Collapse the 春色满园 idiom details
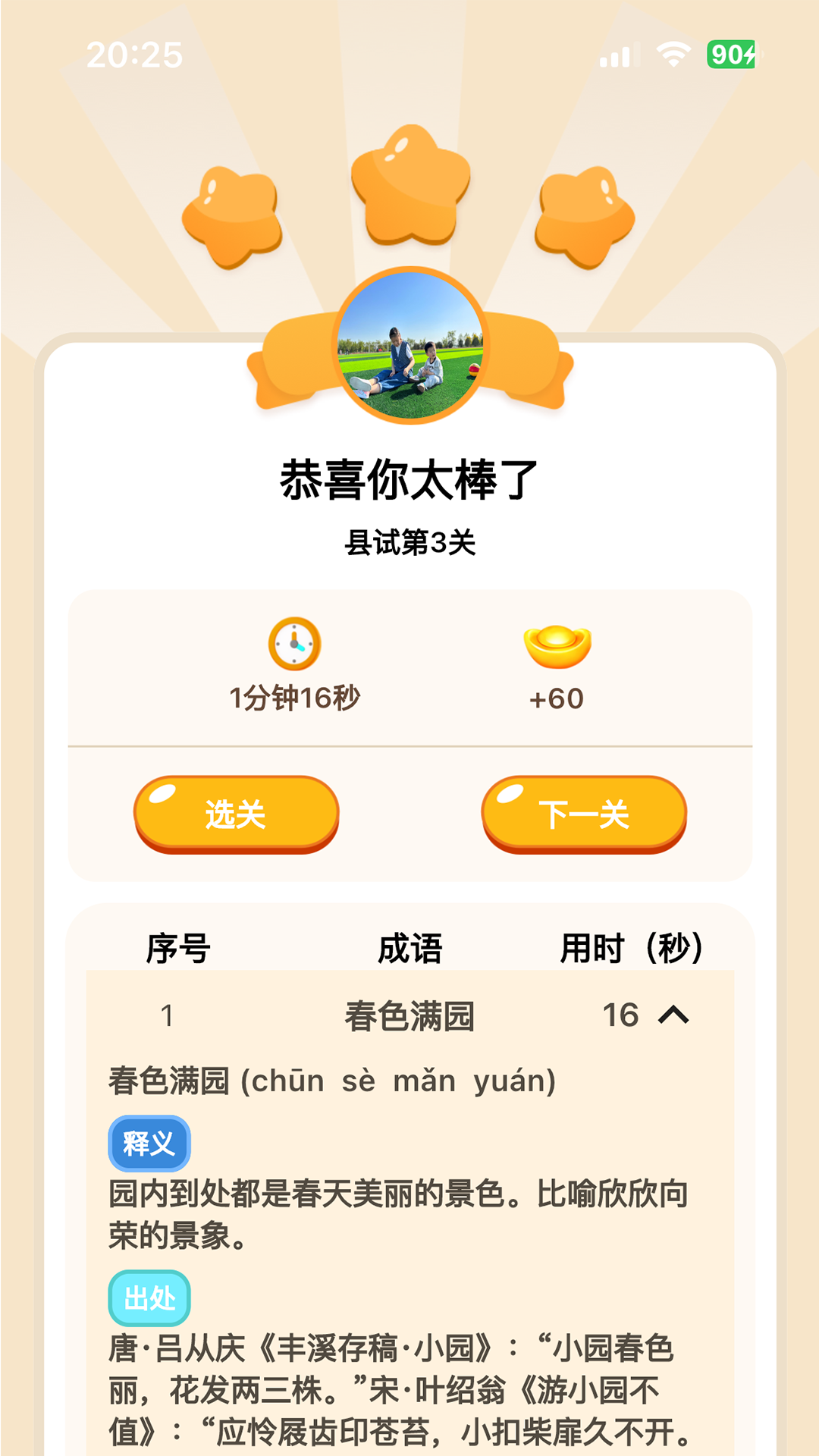Viewport: 819px width, 1456px height. tap(673, 1015)
